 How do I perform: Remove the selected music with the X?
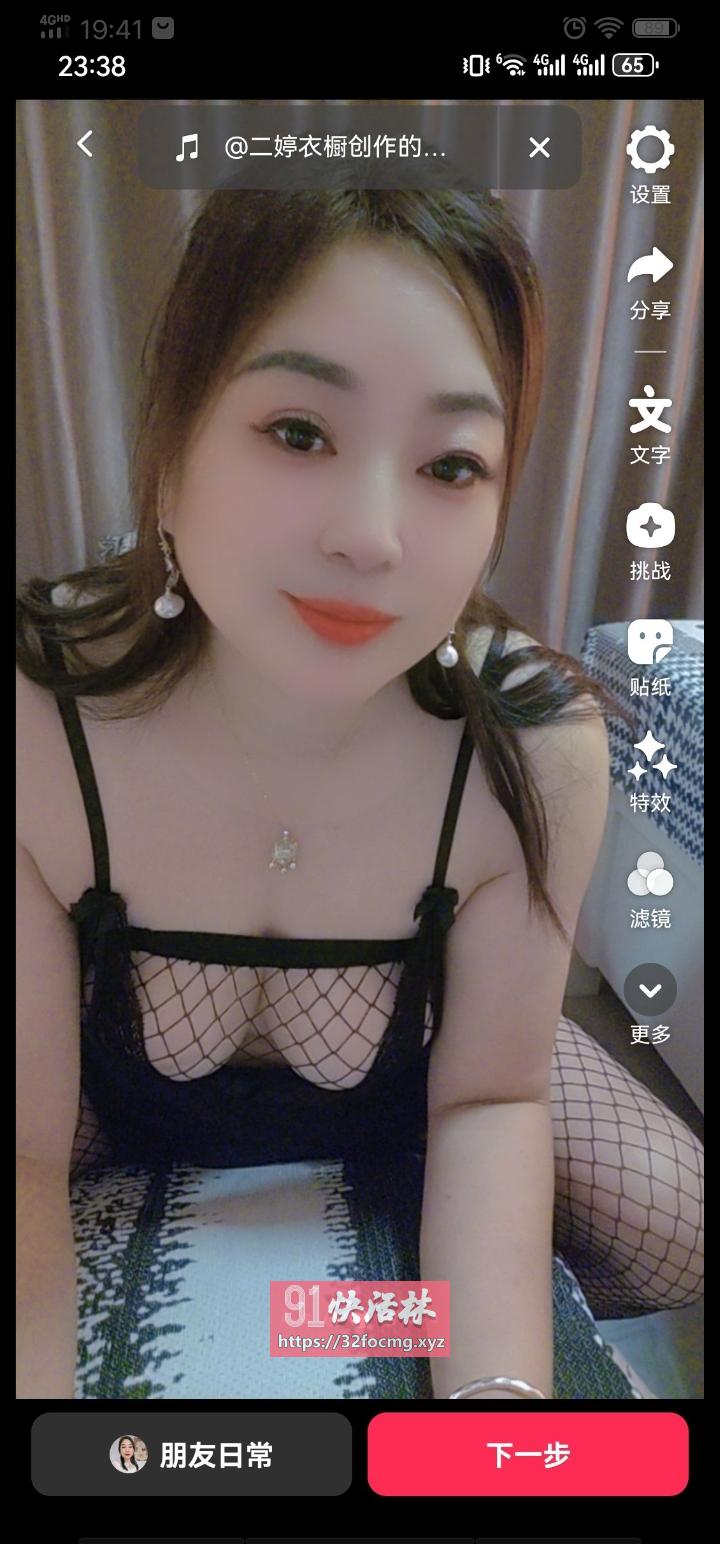539,147
